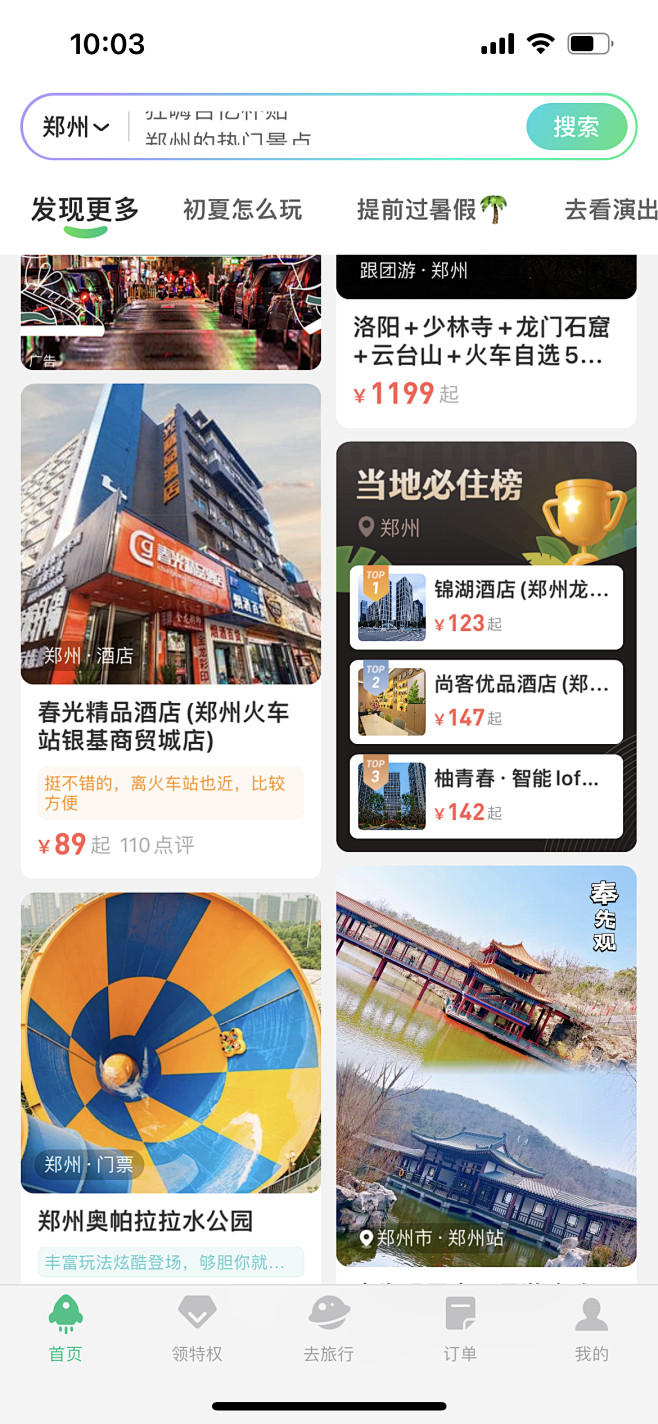The height and width of the screenshot is (1424, 658).
Task: Open 柚青春·智能 loft ranked TOP 3
Action: [486, 796]
